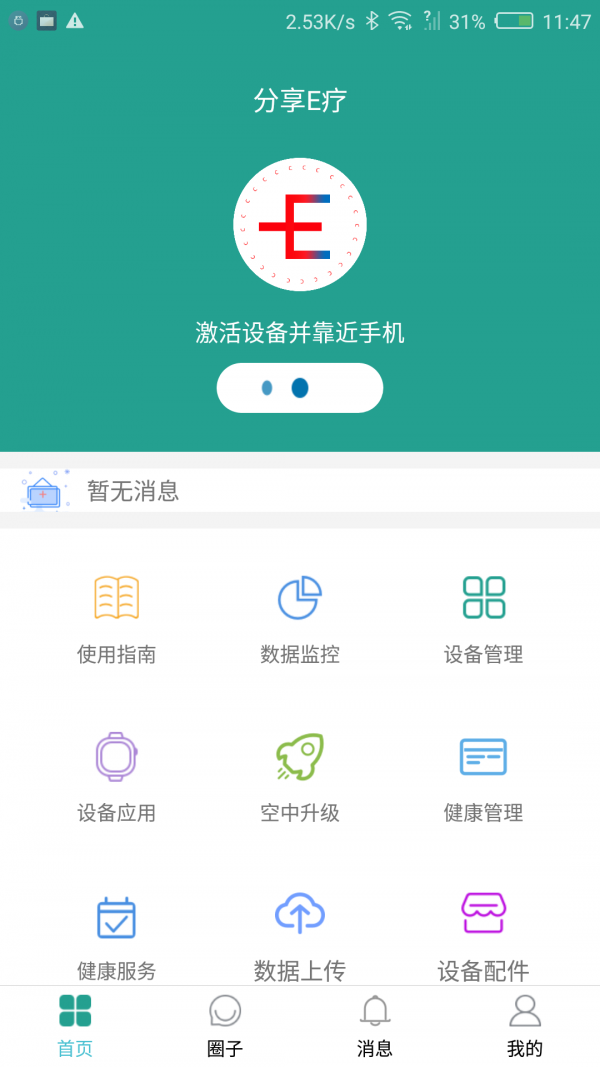Switch to the 圈子 circle tab
Screen dimensions: 600x1067
(225, 1025)
